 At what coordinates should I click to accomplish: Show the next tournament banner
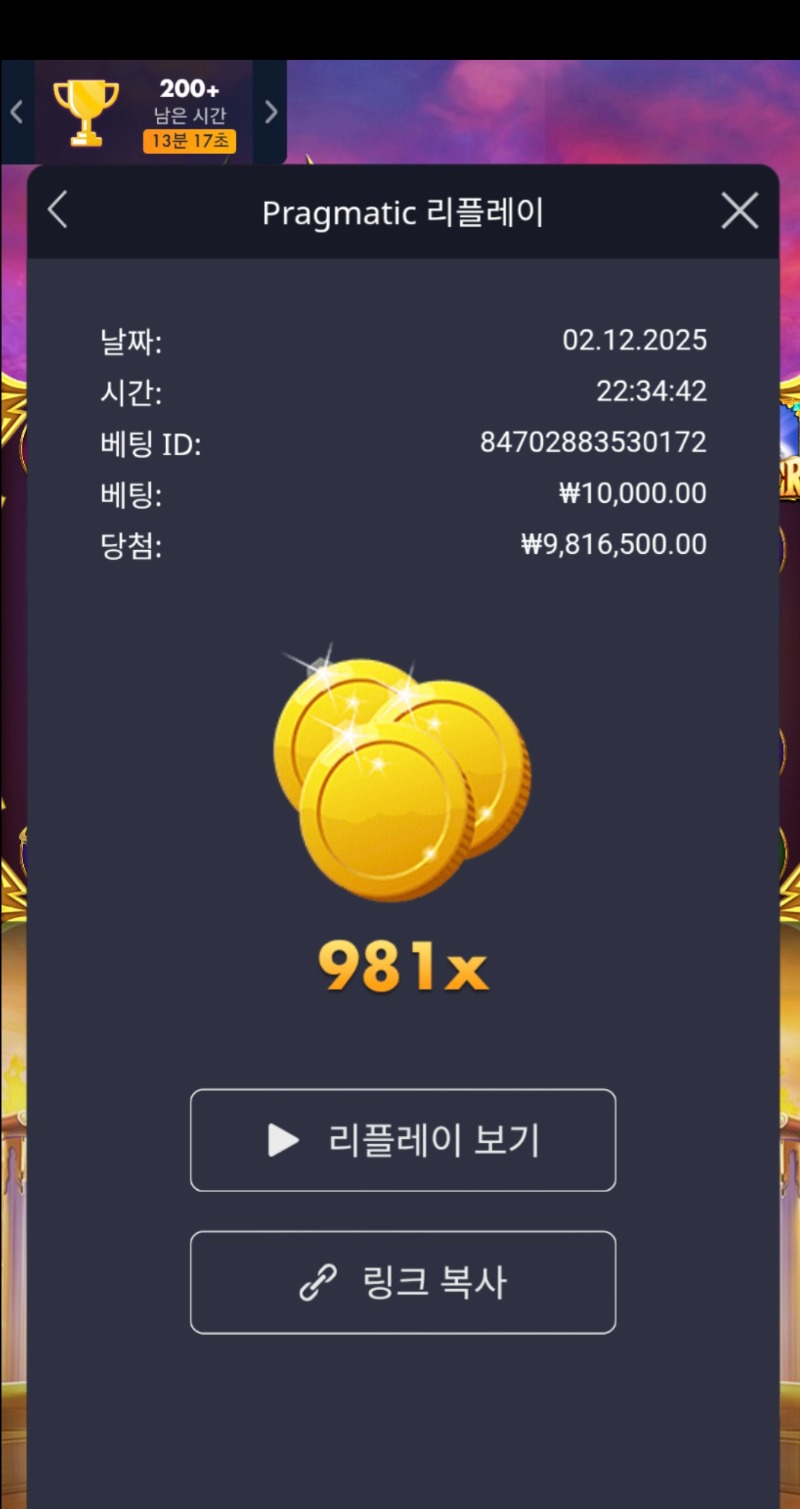[x=271, y=112]
